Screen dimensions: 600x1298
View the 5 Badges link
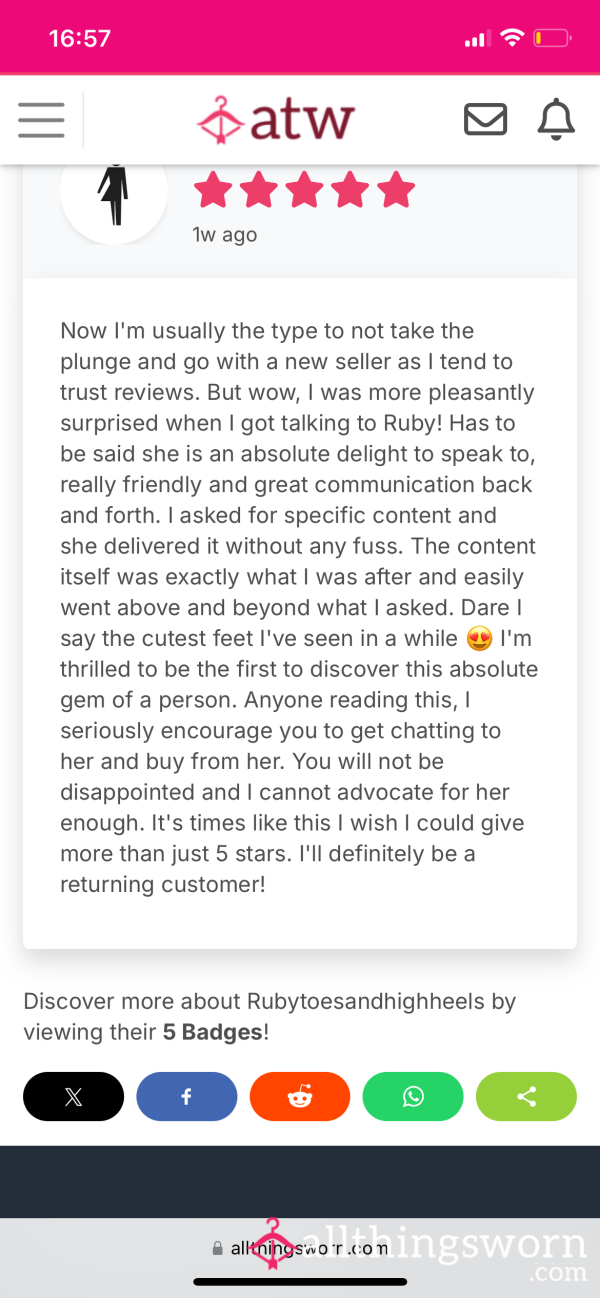(x=214, y=1034)
